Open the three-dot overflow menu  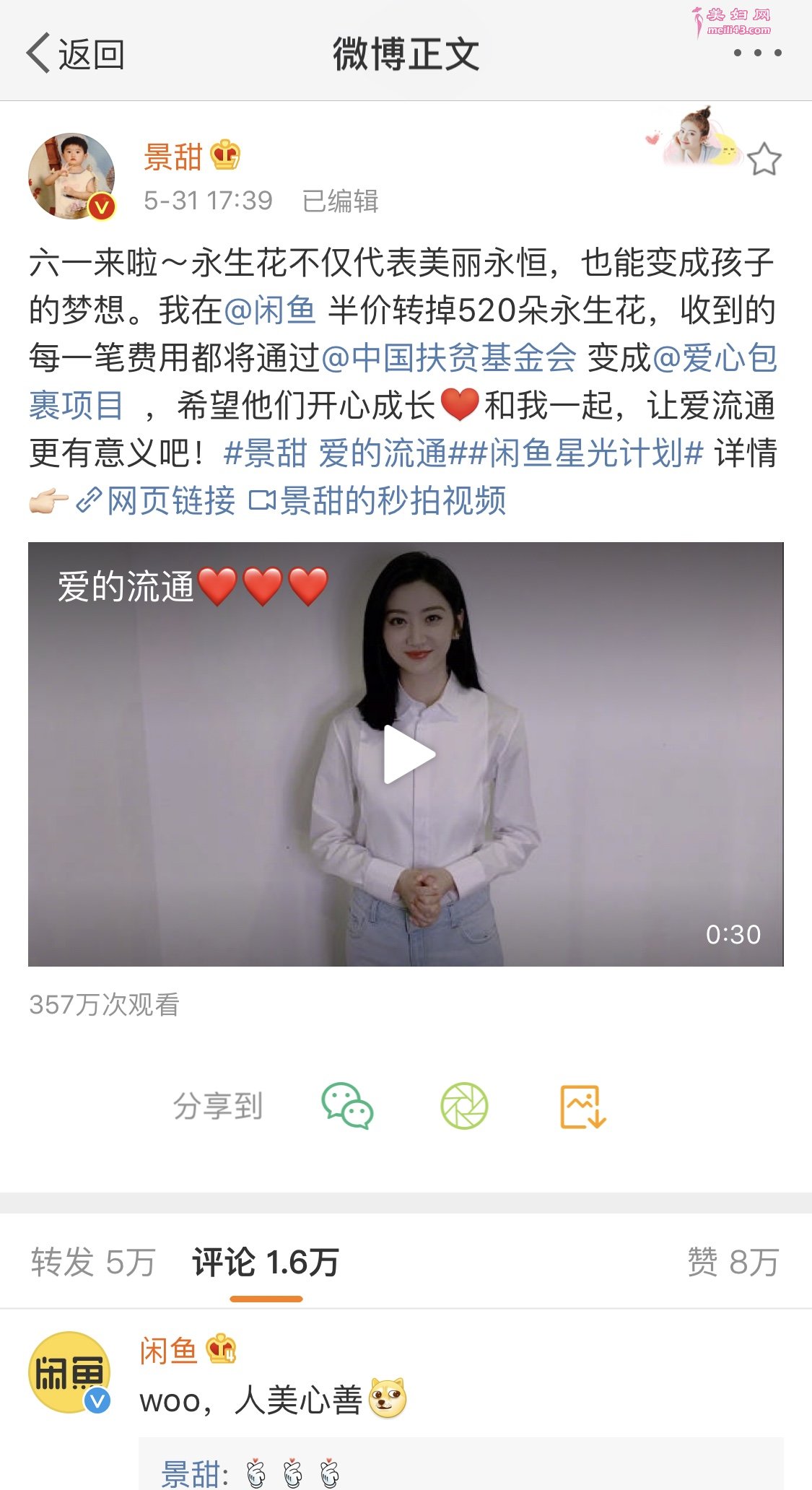(x=757, y=53)
